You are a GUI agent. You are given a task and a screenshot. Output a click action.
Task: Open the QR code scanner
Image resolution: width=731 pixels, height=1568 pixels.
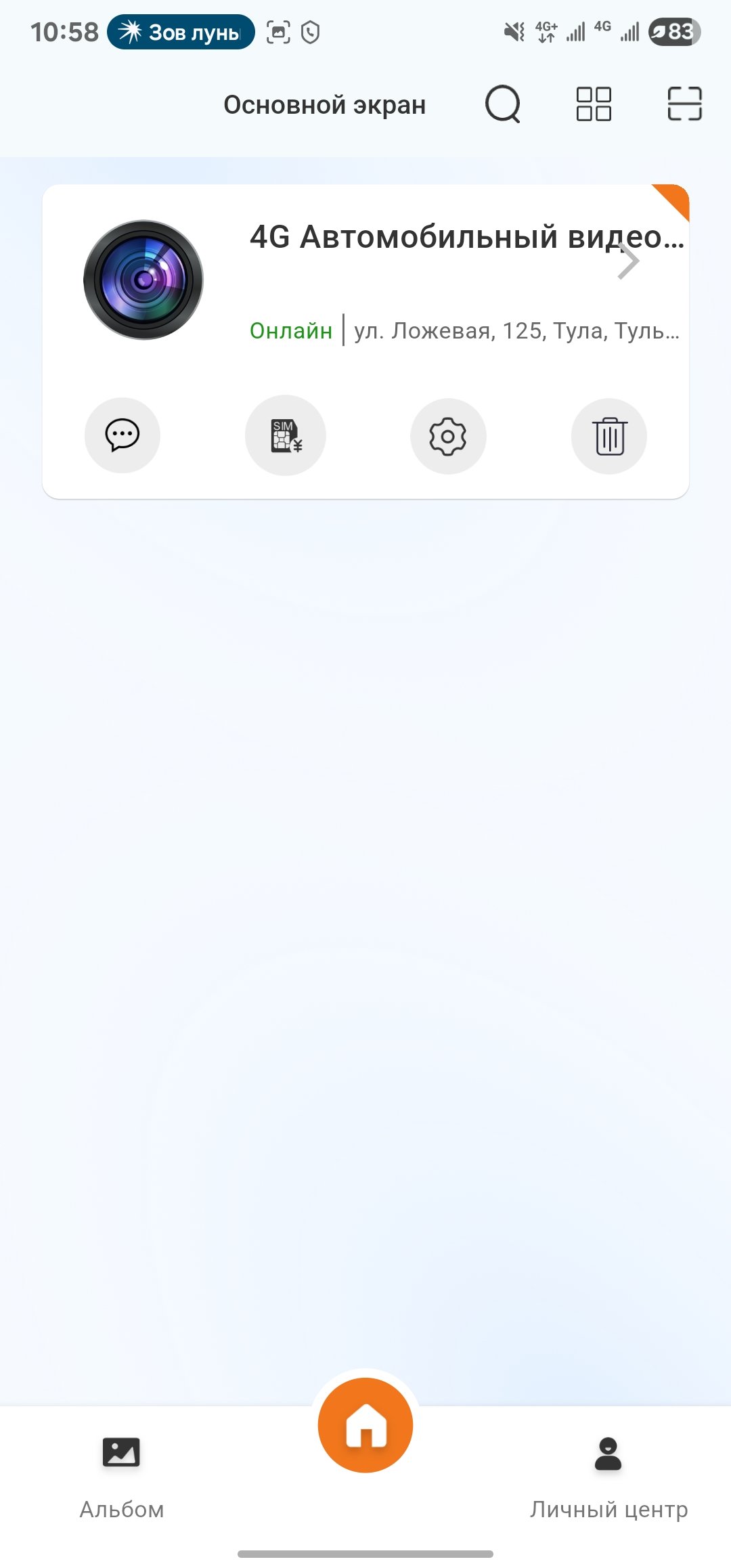(x=684, y=104)
